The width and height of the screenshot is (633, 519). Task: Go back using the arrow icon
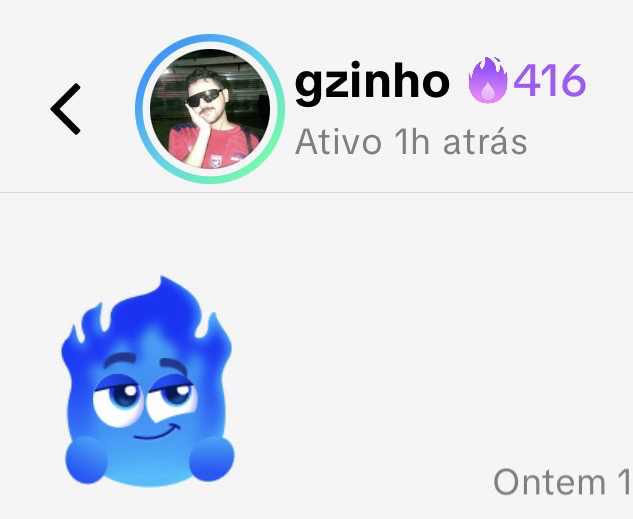coord(66,109)
